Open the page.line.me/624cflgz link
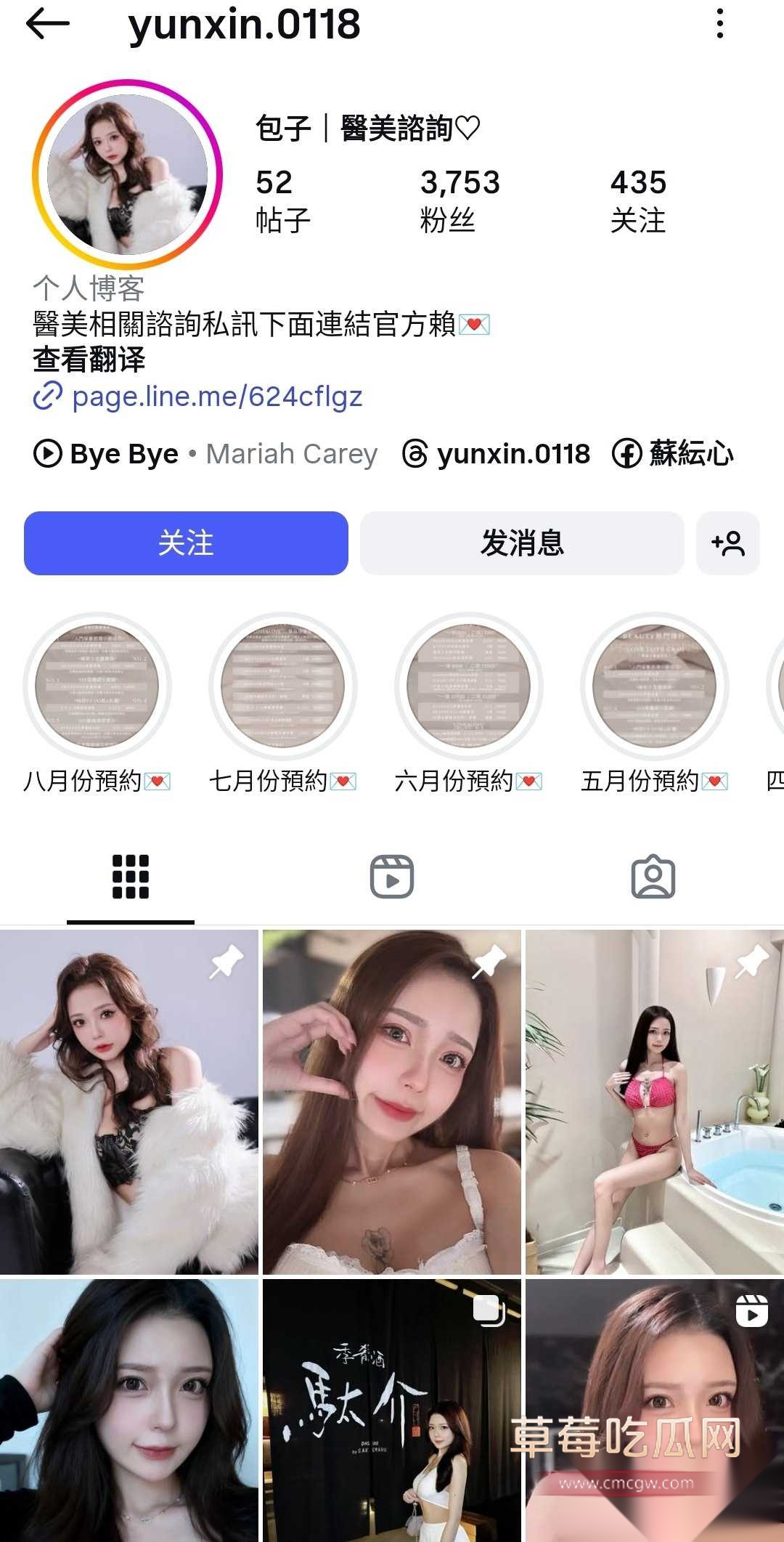This screenshot has height=1542, width=784. point(216,397)
